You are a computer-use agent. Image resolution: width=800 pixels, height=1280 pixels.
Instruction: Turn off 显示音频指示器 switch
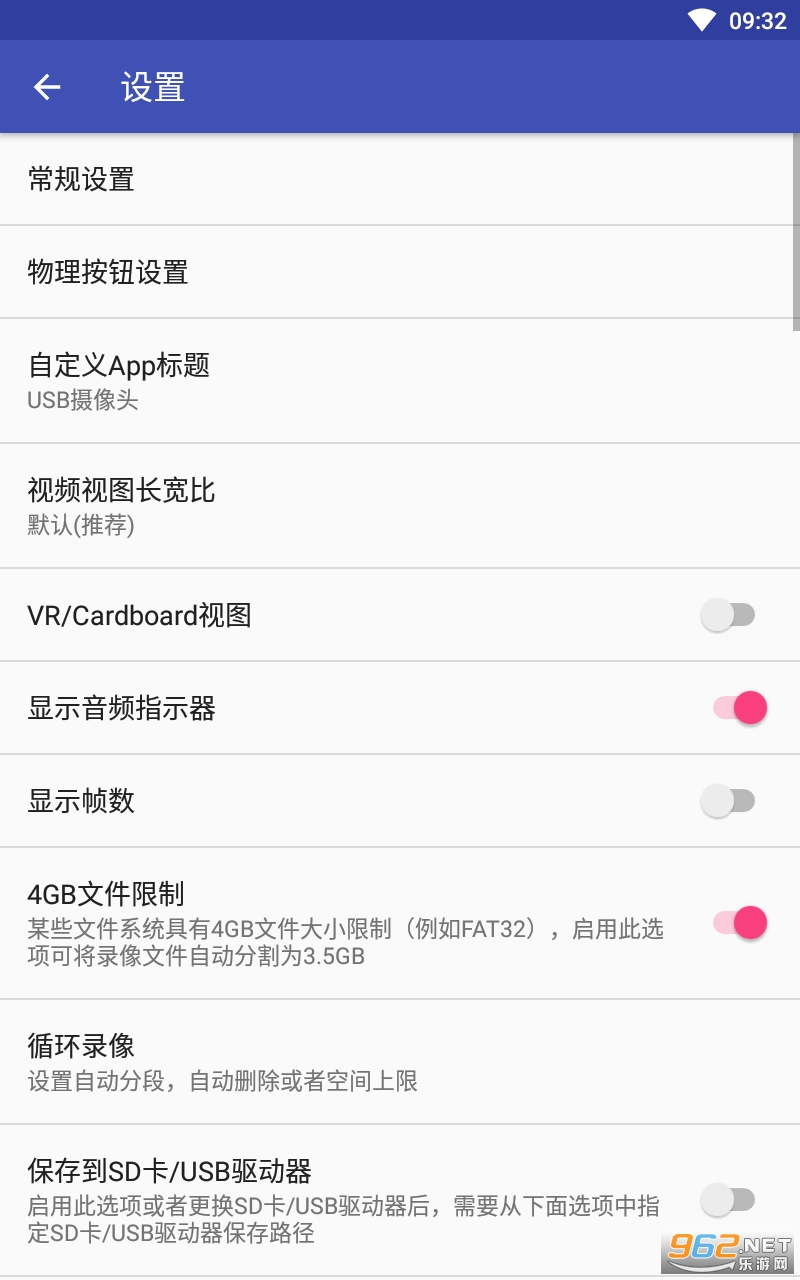coord(740,708)
